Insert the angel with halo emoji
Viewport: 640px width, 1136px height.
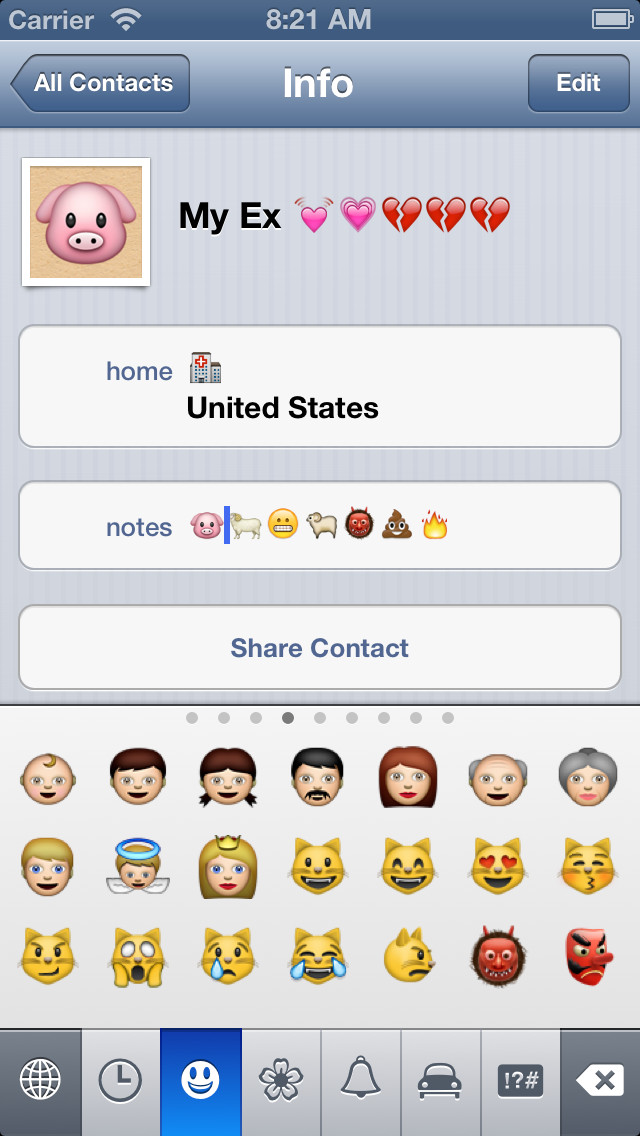[138, 866]
